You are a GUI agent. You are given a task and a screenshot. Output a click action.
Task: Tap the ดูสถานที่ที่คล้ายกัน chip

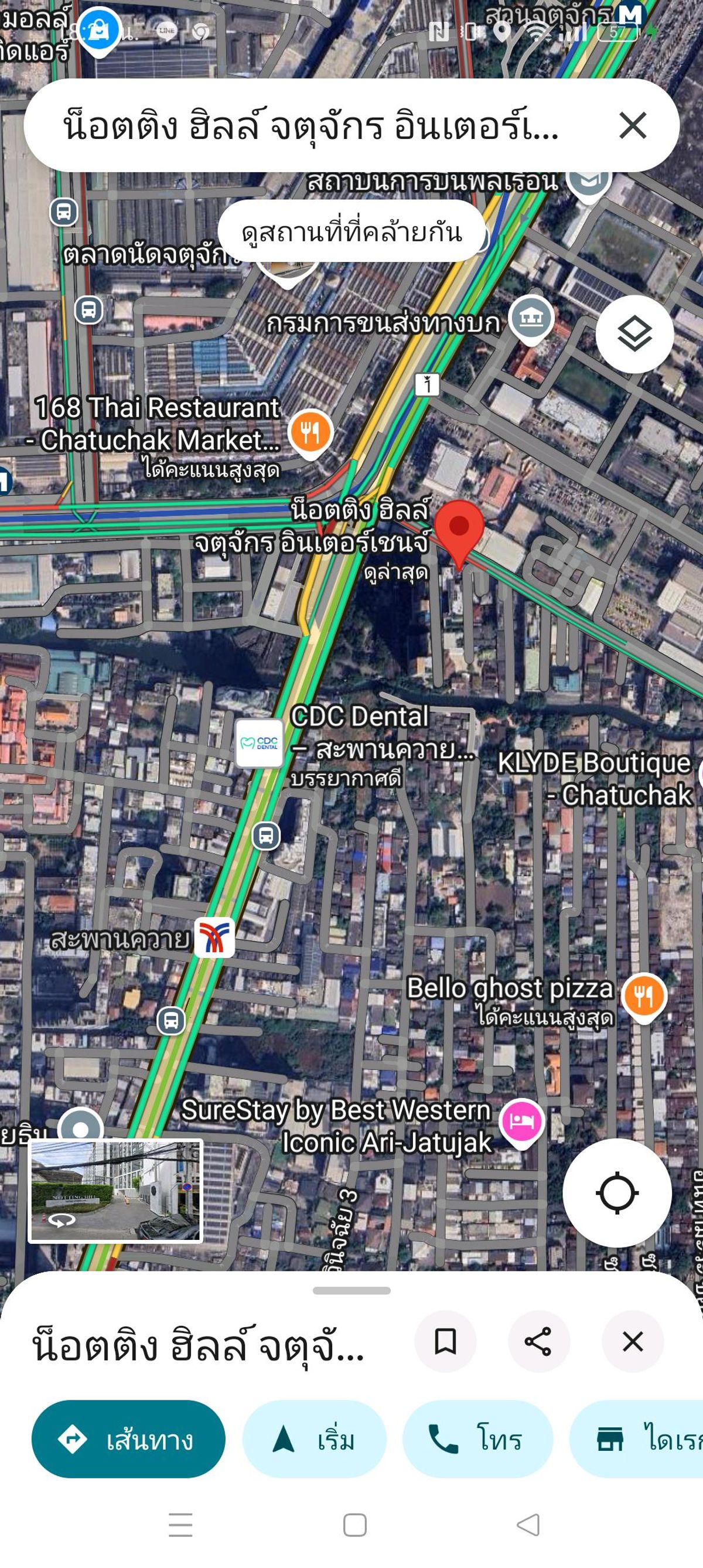point(351,232)
